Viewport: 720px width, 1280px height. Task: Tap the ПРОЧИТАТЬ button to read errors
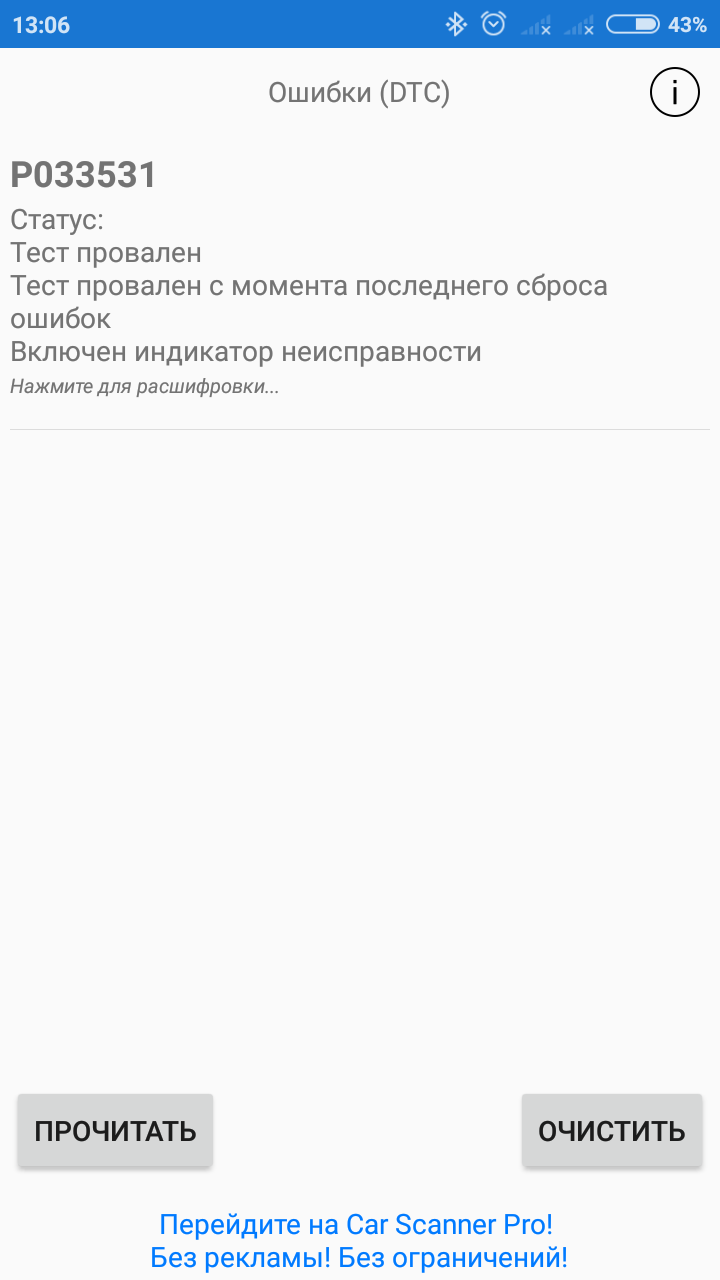point(115,1130)
